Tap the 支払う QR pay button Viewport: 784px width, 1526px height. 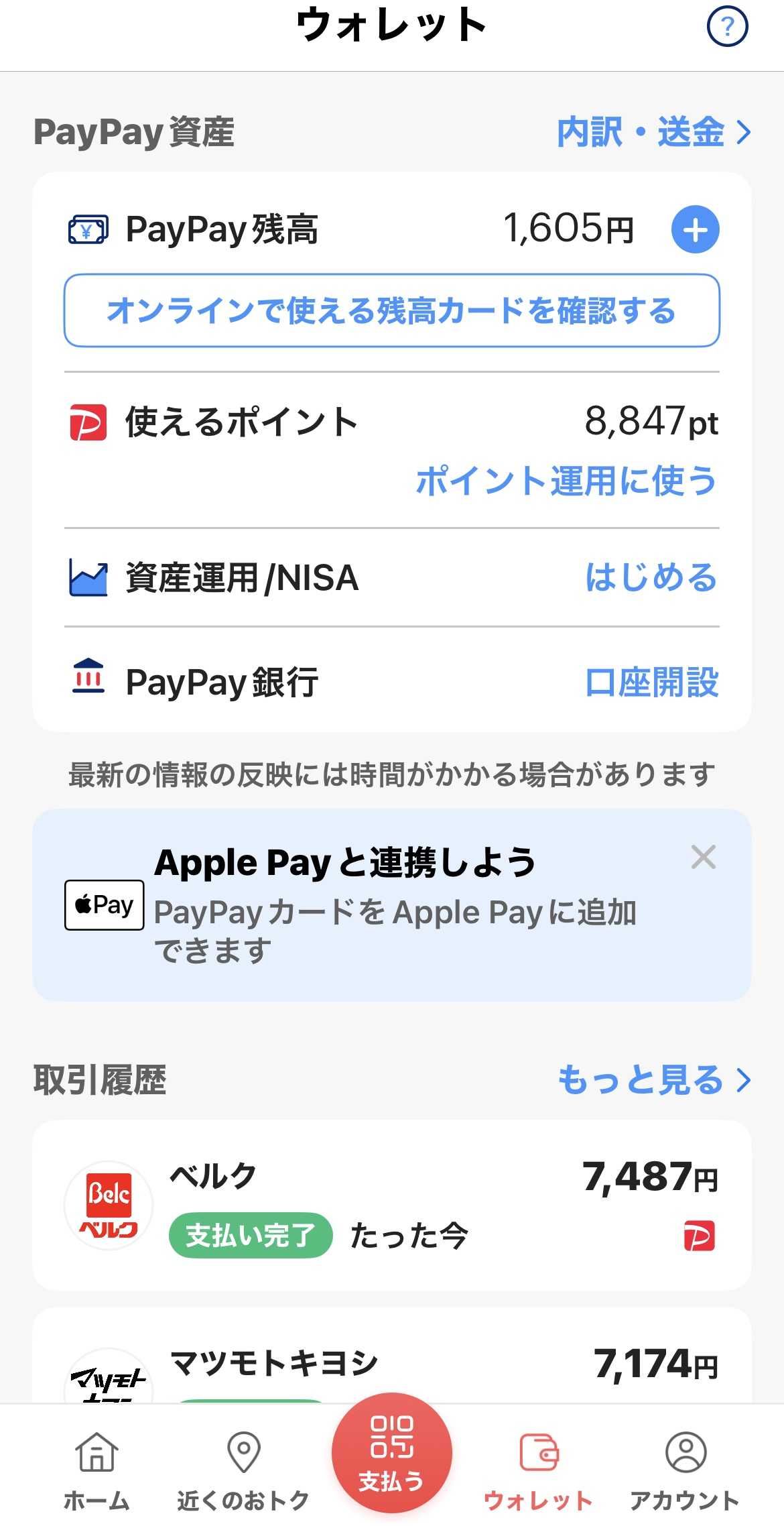click(391, 1453)
